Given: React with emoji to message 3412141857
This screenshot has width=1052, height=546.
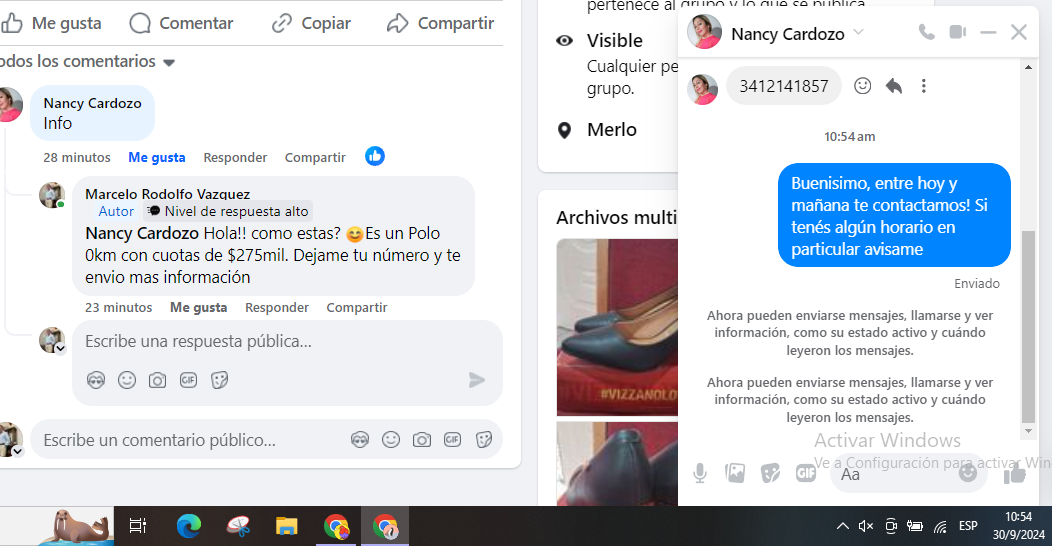Looking at the screenshot, I should point(862,86).
